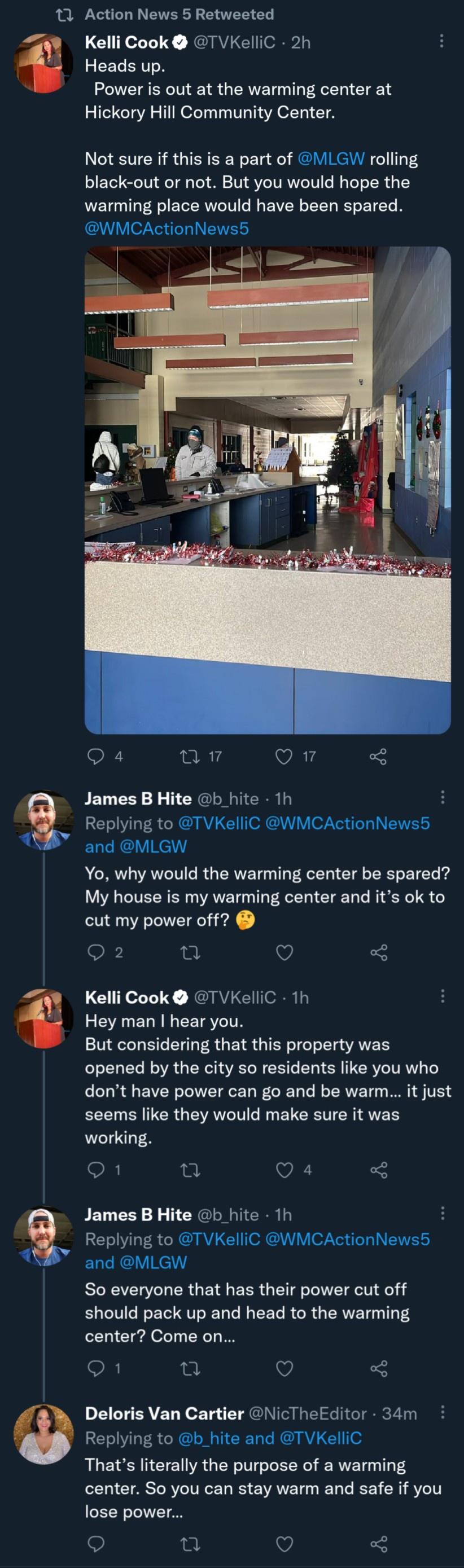Open the Hickory Hill Community Center photo

click(268, 489)
